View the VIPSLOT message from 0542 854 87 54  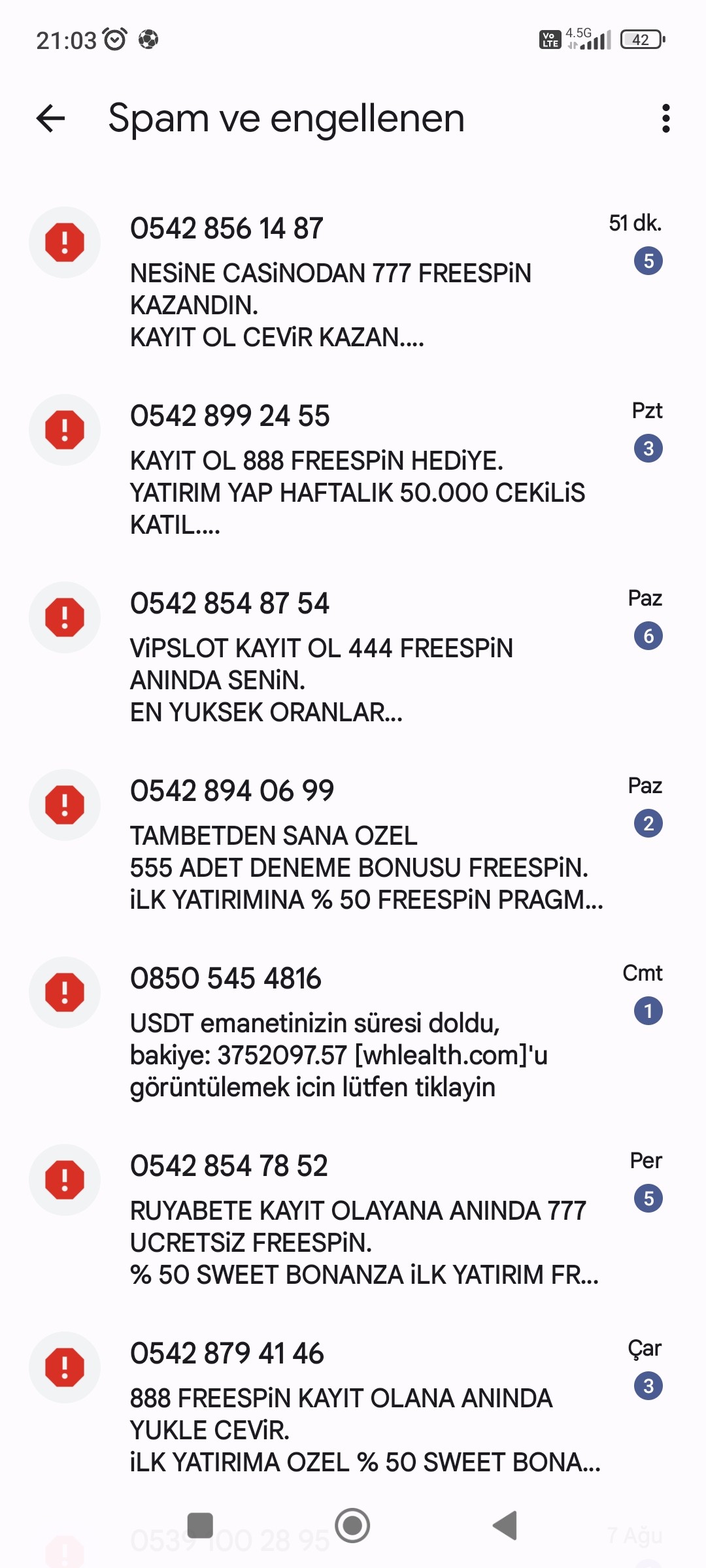[x=353, y=656]
